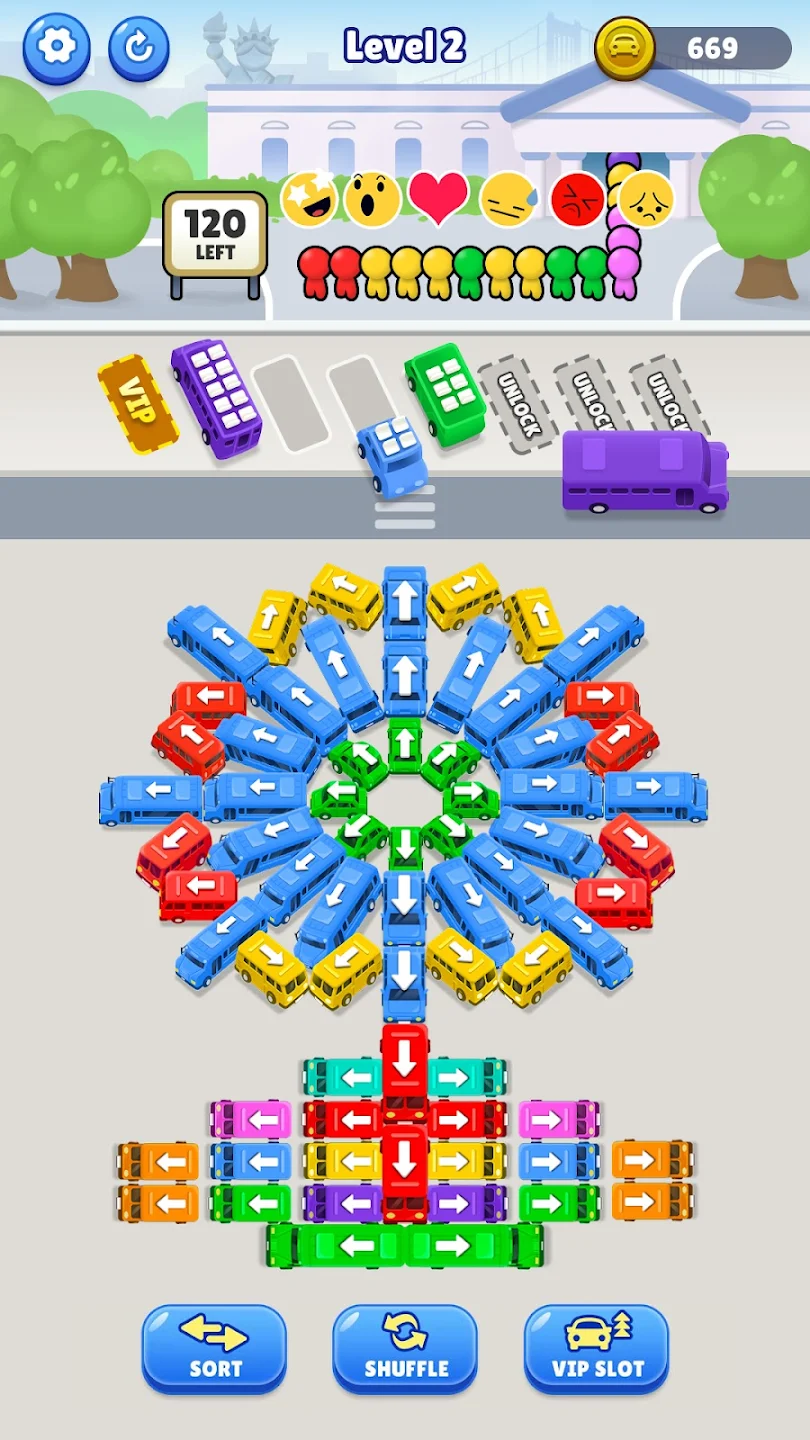Send the red heart reaction
The image size is (810, 1440).
click(x=439, y=197)
